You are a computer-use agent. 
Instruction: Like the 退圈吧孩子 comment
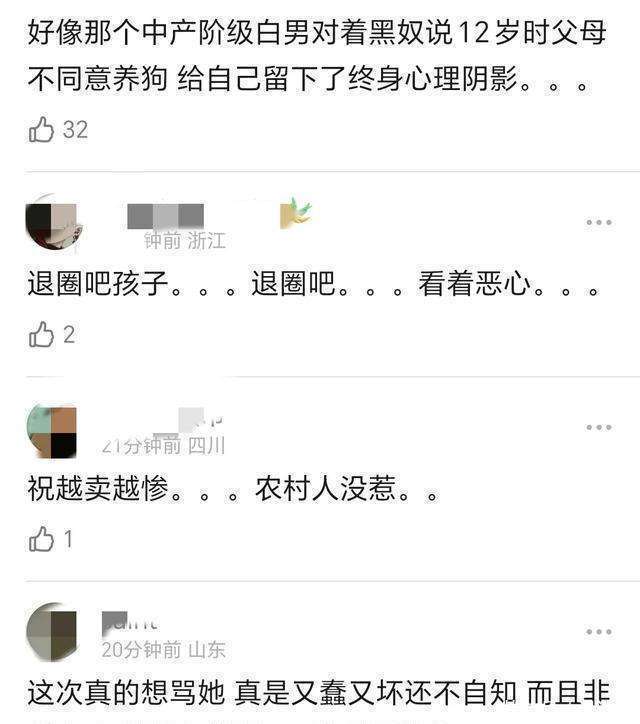click(42, 335)
